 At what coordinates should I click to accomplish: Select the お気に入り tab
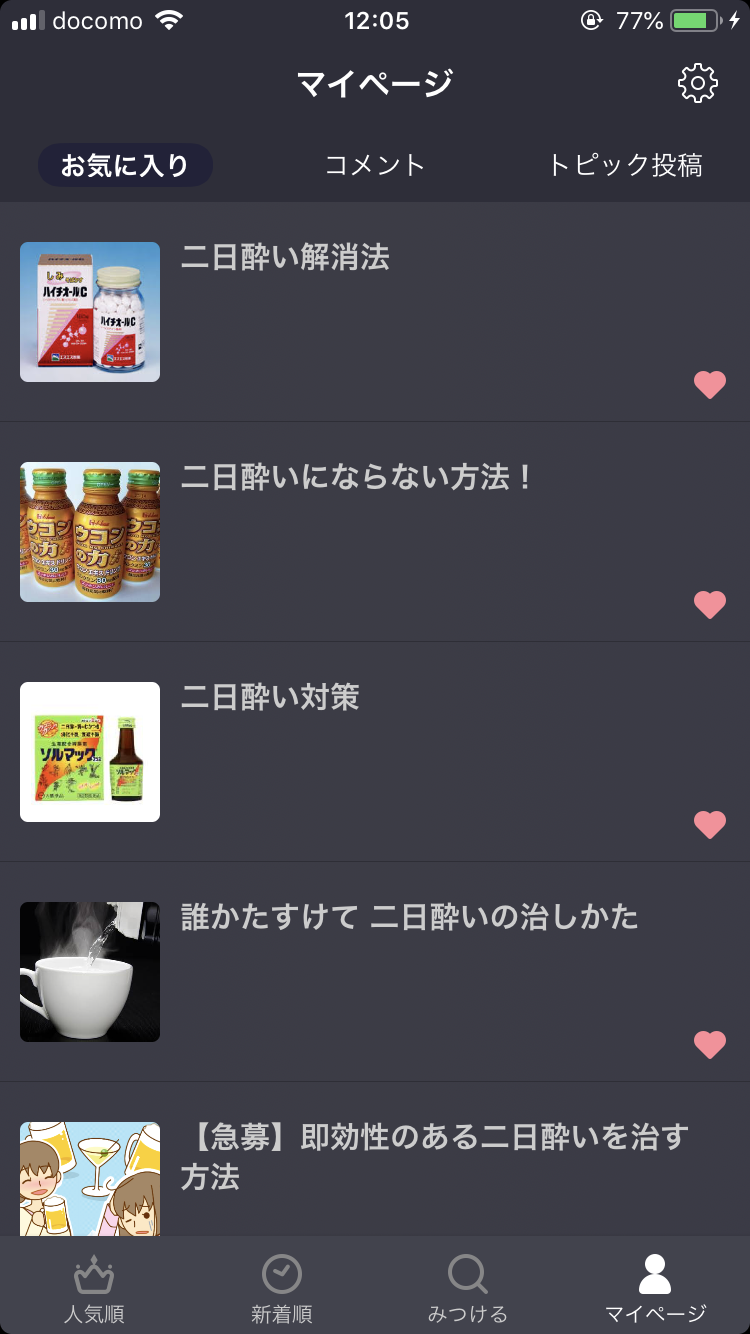[x=124, y=165]
